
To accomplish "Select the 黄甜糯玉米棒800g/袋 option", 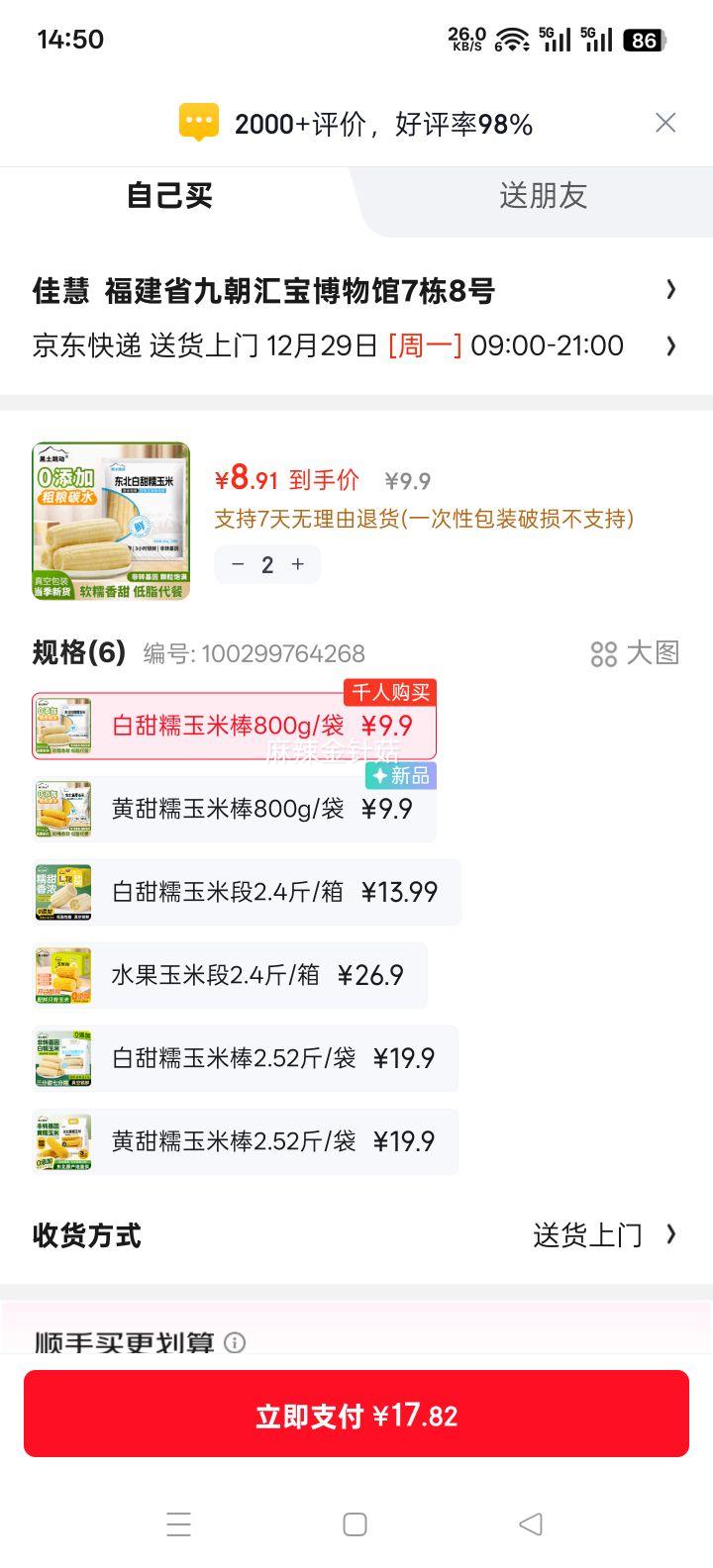I will tap(238, 809).
